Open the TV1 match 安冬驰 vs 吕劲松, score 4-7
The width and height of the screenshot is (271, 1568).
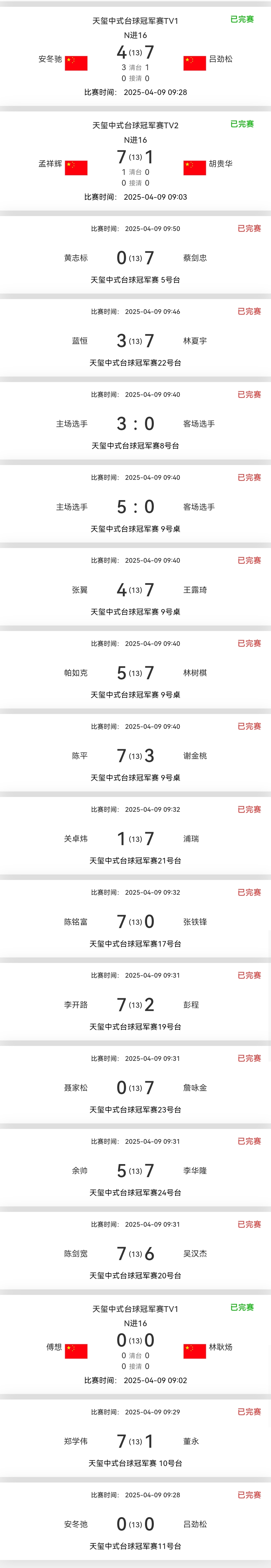[135, 55]
